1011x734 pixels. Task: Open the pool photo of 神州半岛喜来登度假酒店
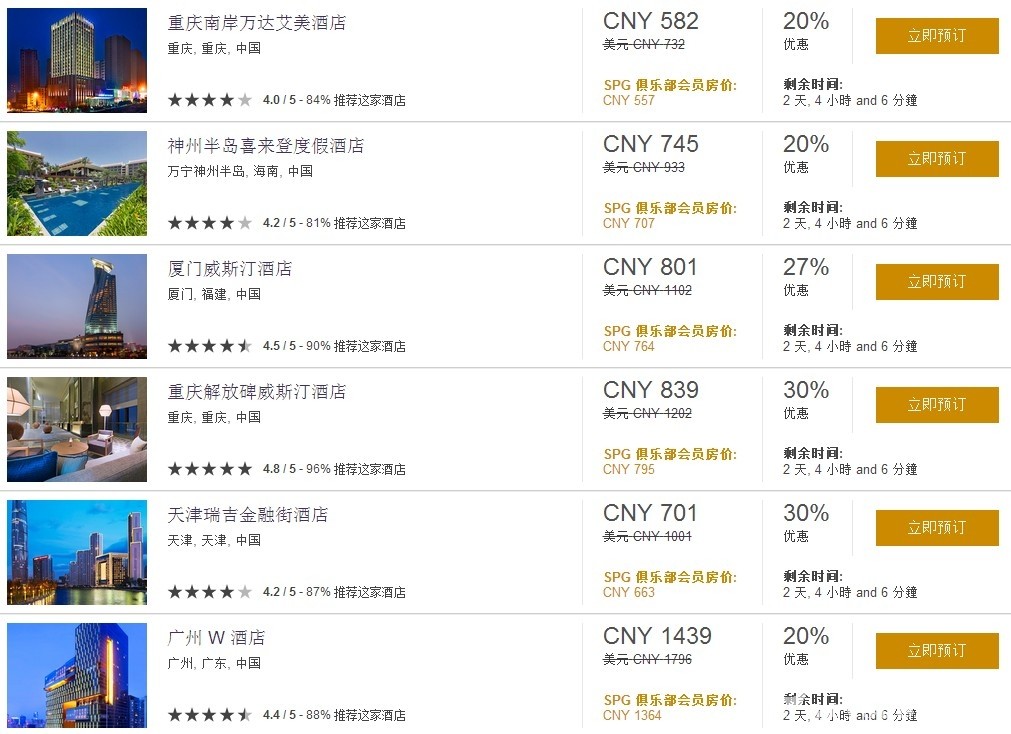(77, 183)
